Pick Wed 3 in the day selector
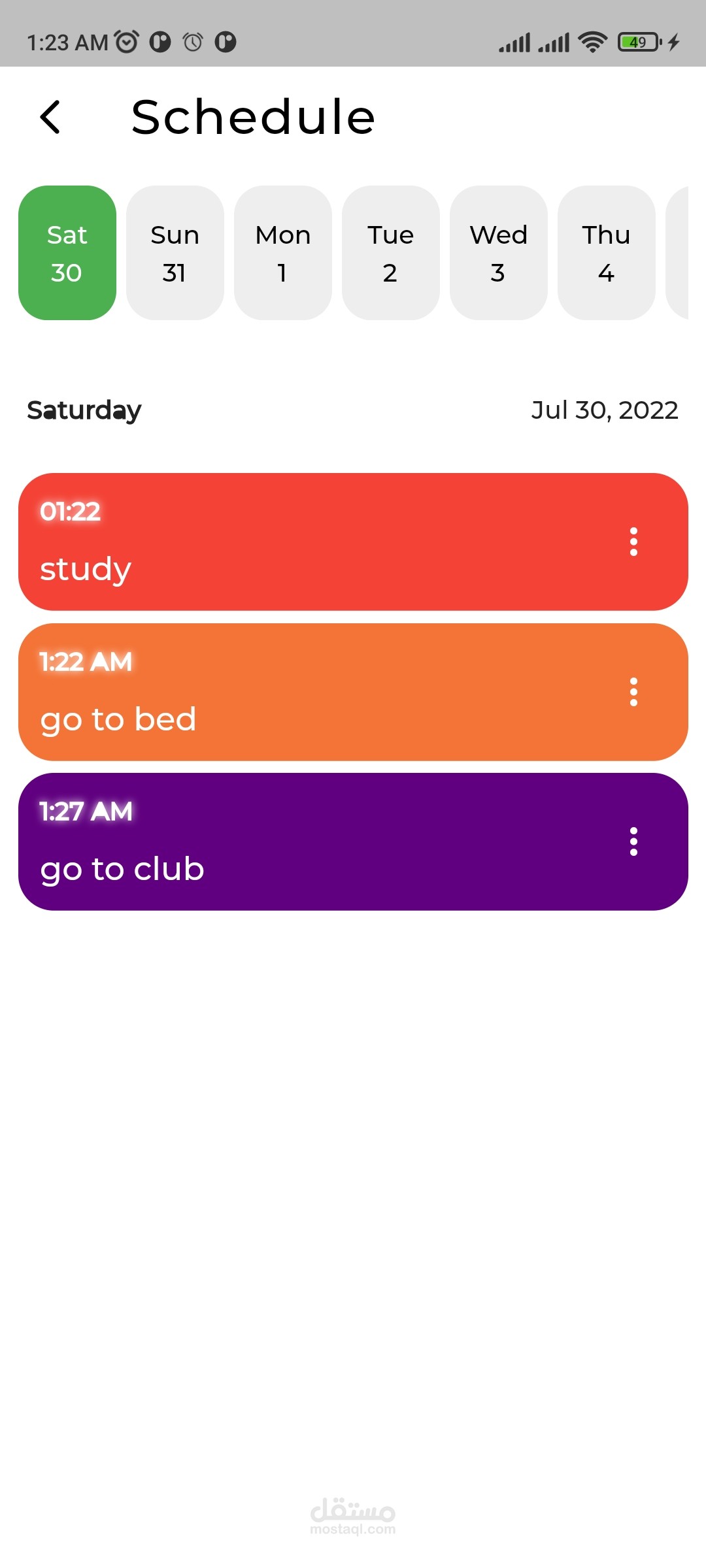Screen dimensions: 706x1568 (x=499, y=253)
